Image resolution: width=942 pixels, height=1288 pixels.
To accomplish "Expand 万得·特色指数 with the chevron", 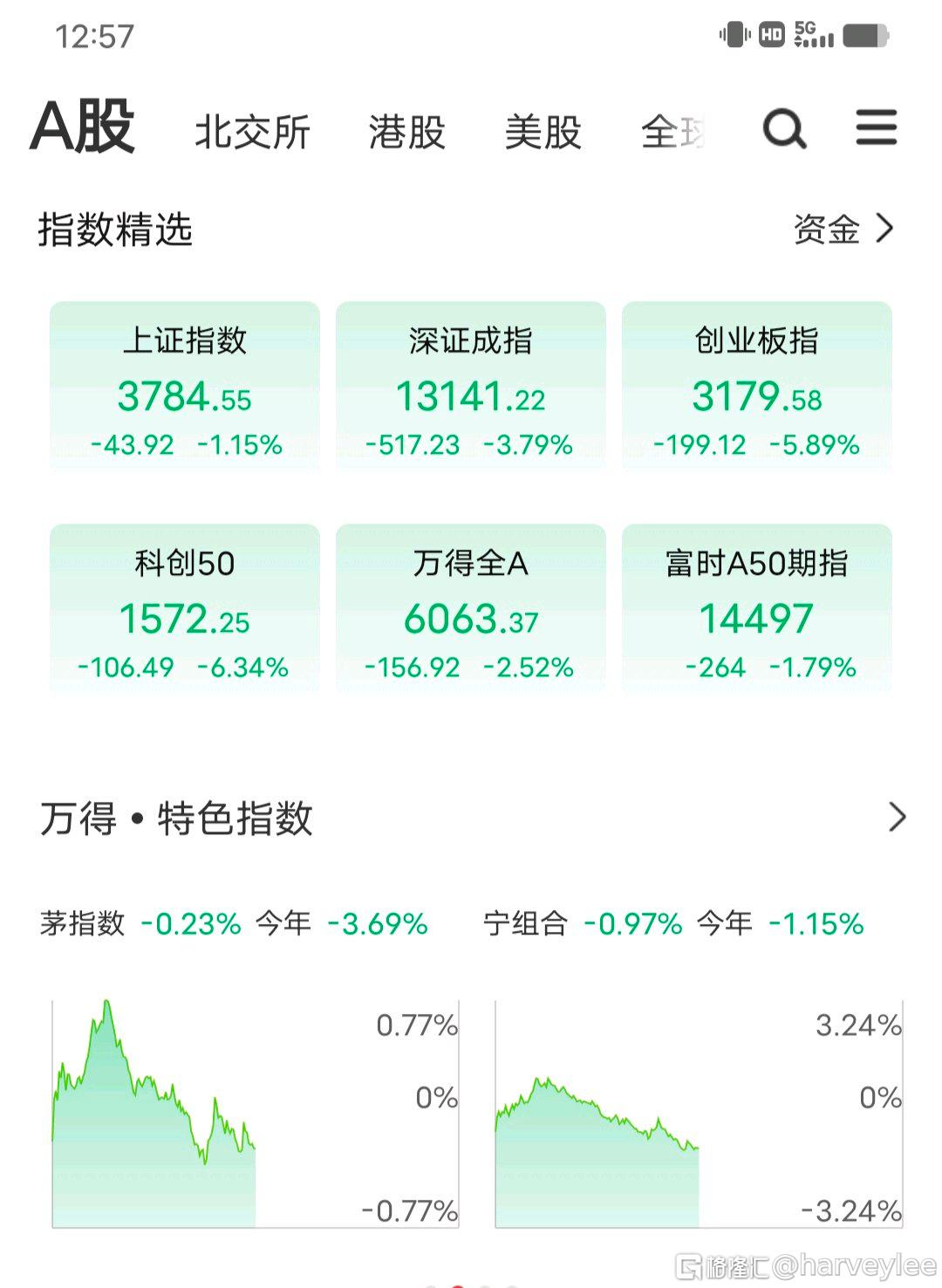I will (x=897, y=818).
